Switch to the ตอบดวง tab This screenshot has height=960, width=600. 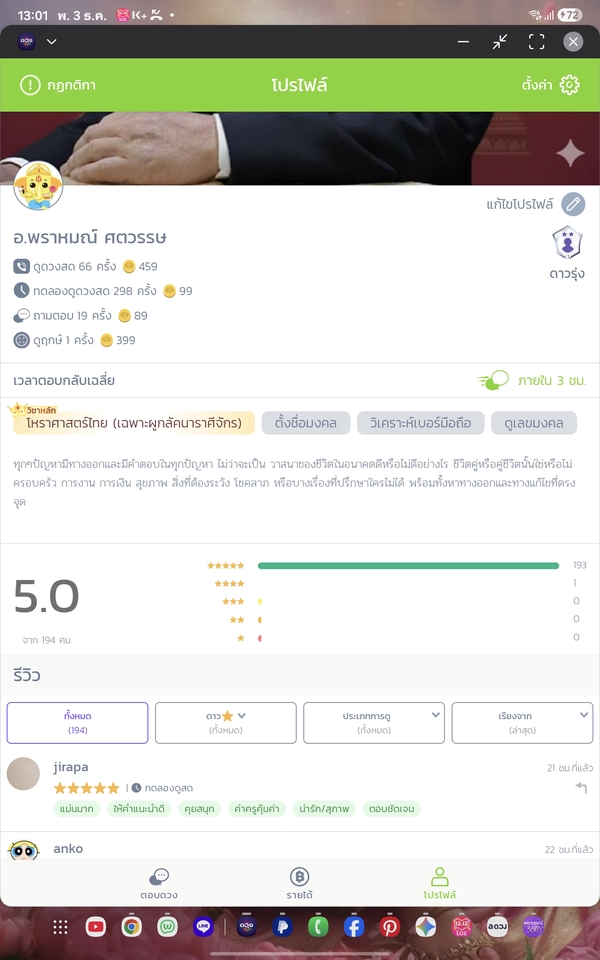(x=159, y=884)
